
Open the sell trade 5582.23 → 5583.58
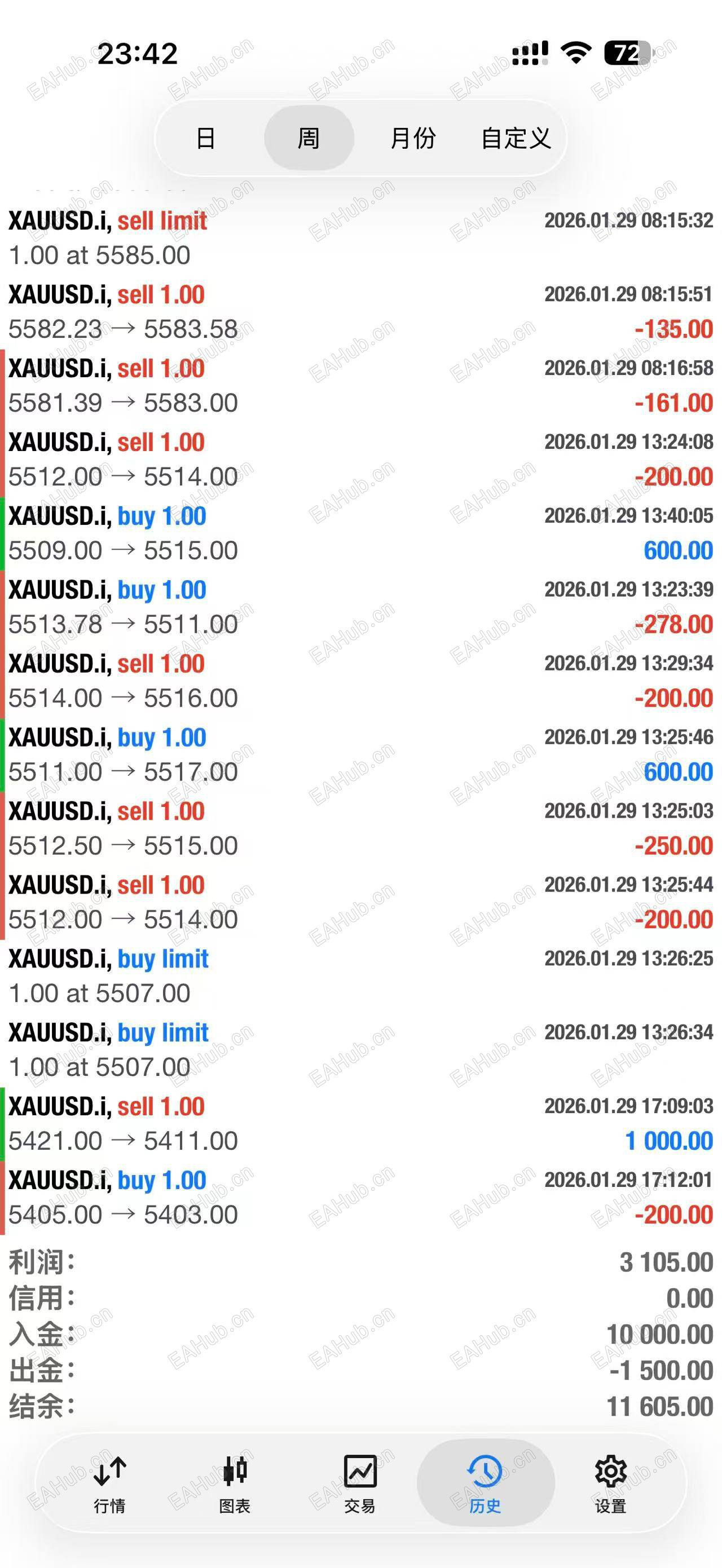[361, 312]
